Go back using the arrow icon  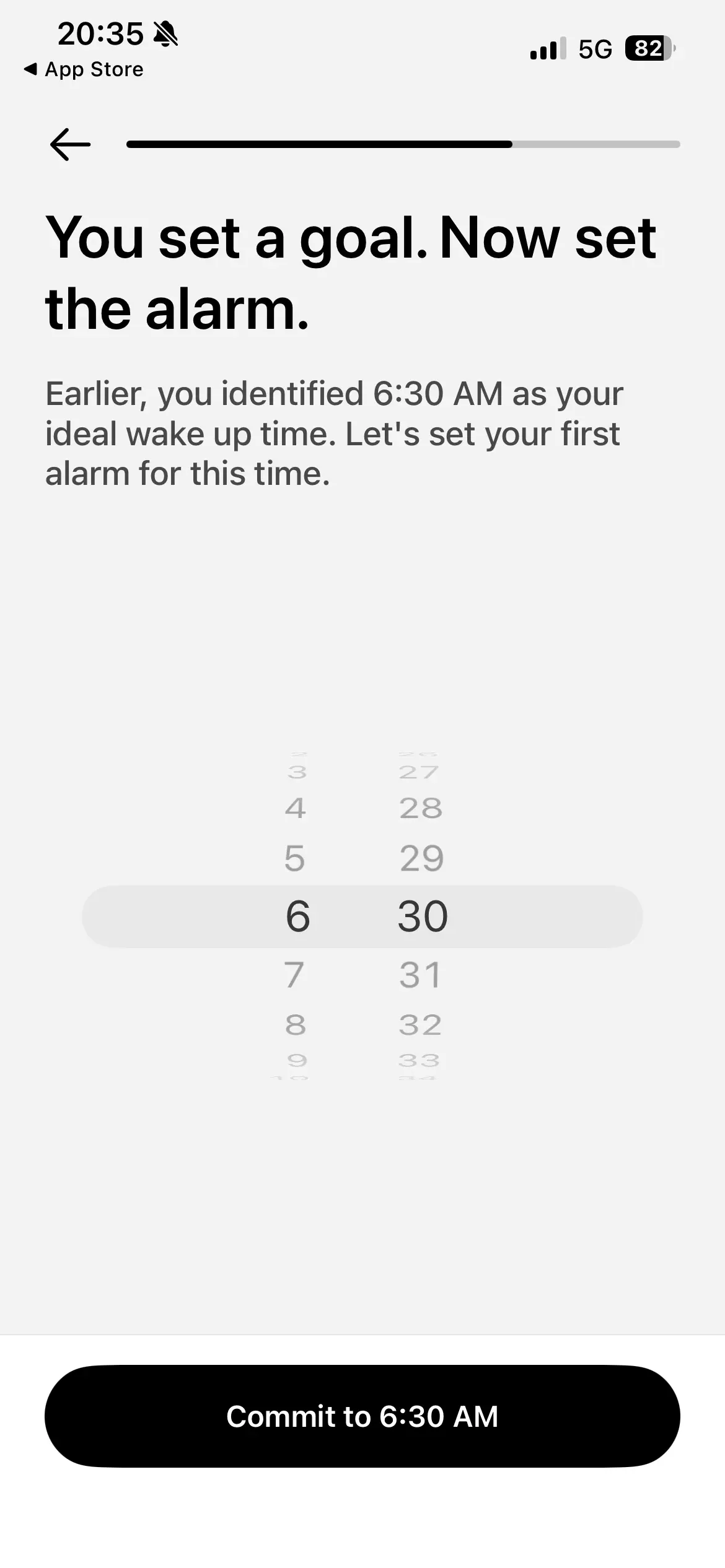coord(70,144)
